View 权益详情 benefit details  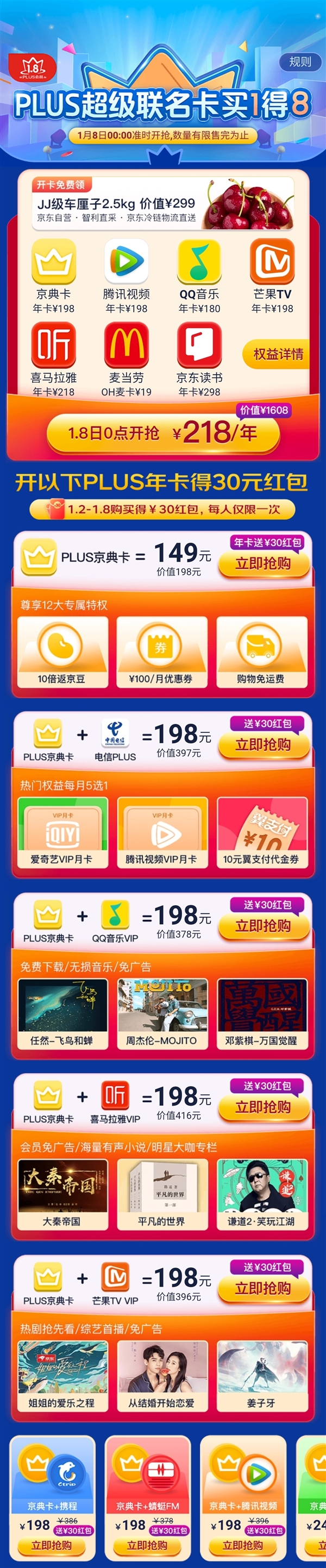(x=278, y=354)
